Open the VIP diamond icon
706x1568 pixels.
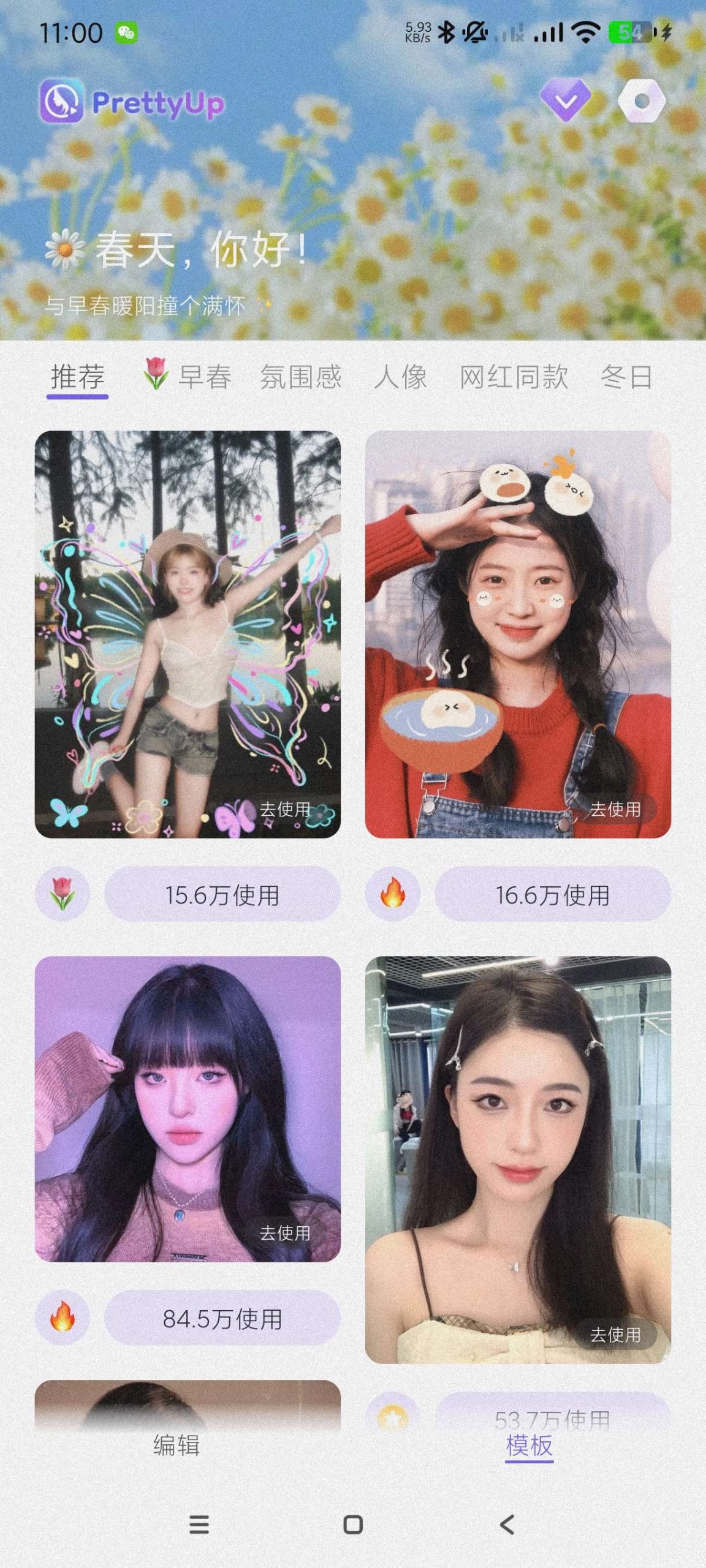[x=565, y=100]
